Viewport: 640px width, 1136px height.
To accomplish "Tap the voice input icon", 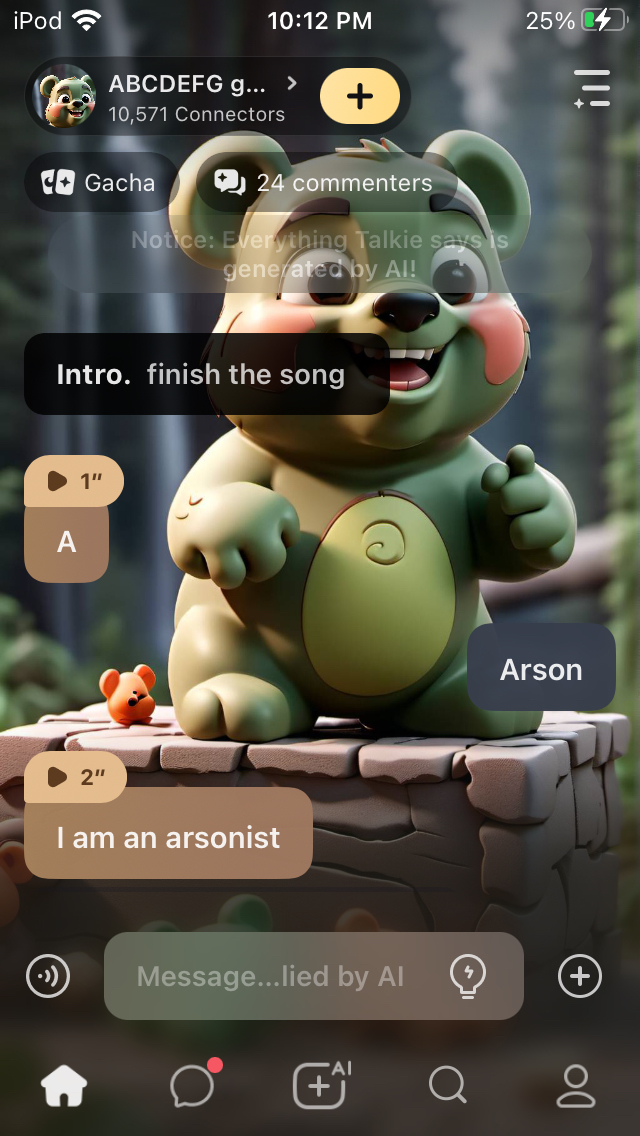I will coord(48,976).
